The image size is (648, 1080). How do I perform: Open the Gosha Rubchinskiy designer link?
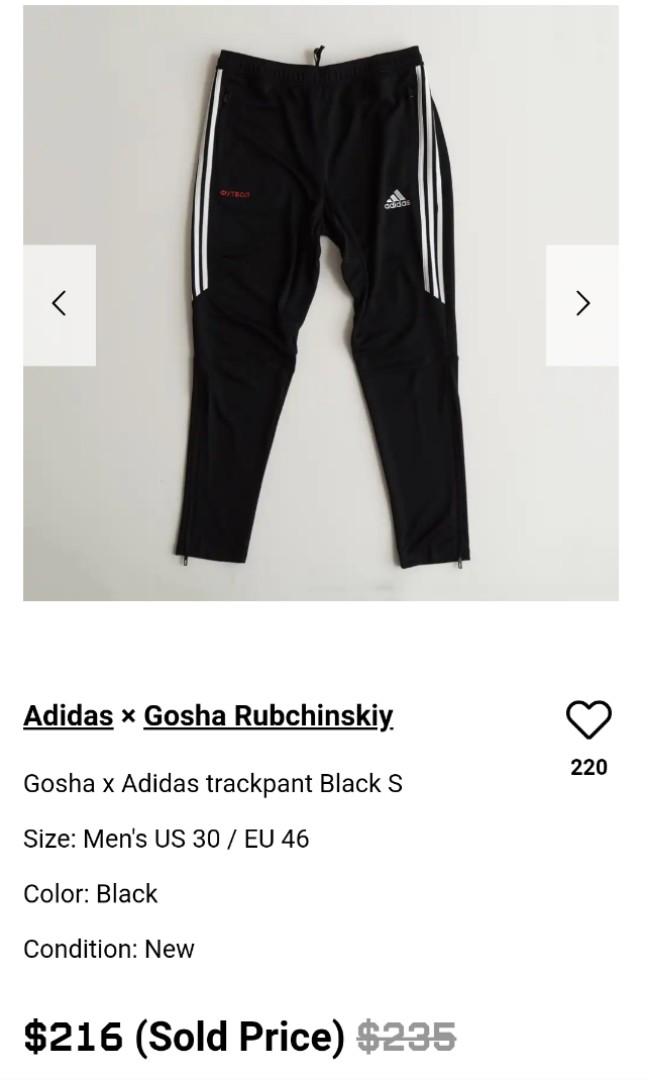coord(268,716)
